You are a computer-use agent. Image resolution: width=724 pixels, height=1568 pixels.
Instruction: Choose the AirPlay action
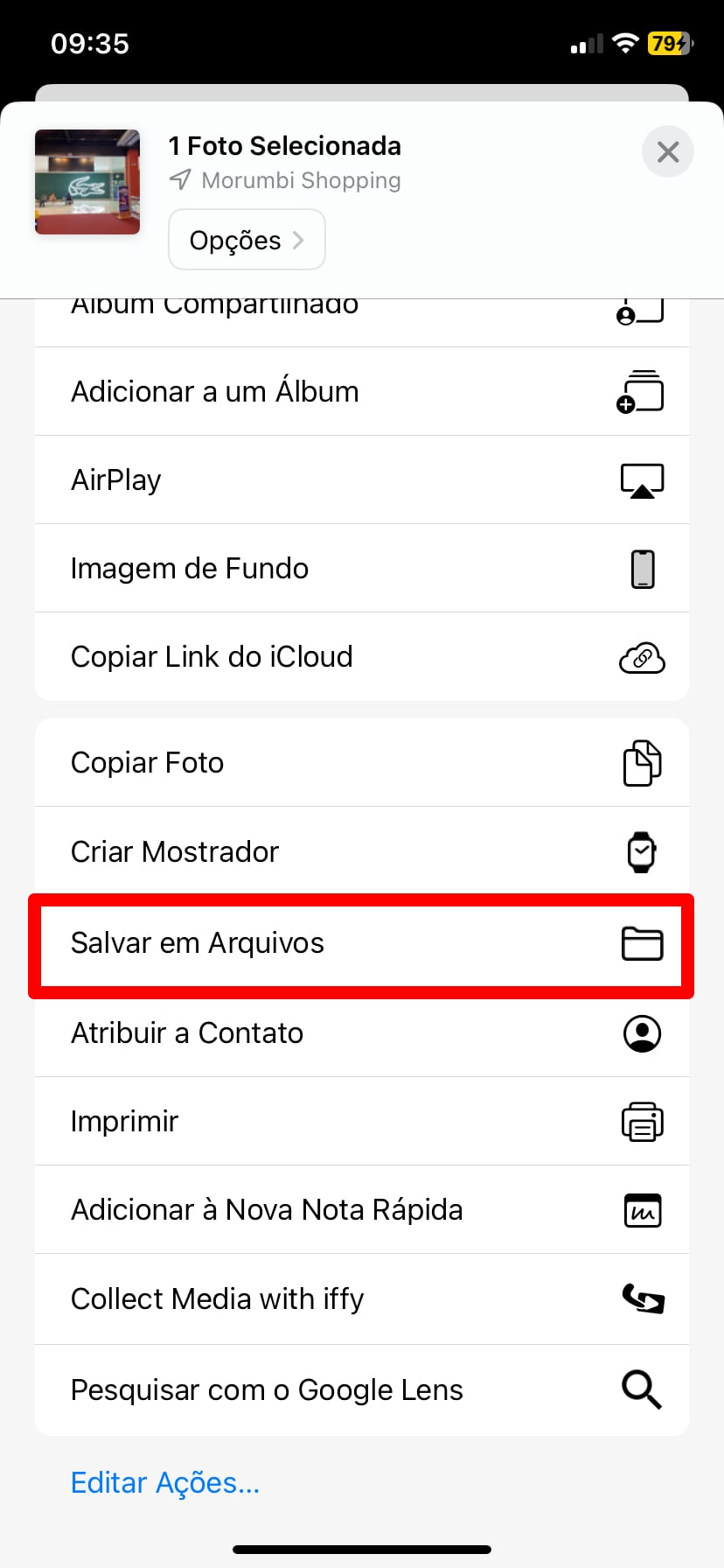click(x=361, y=480)
